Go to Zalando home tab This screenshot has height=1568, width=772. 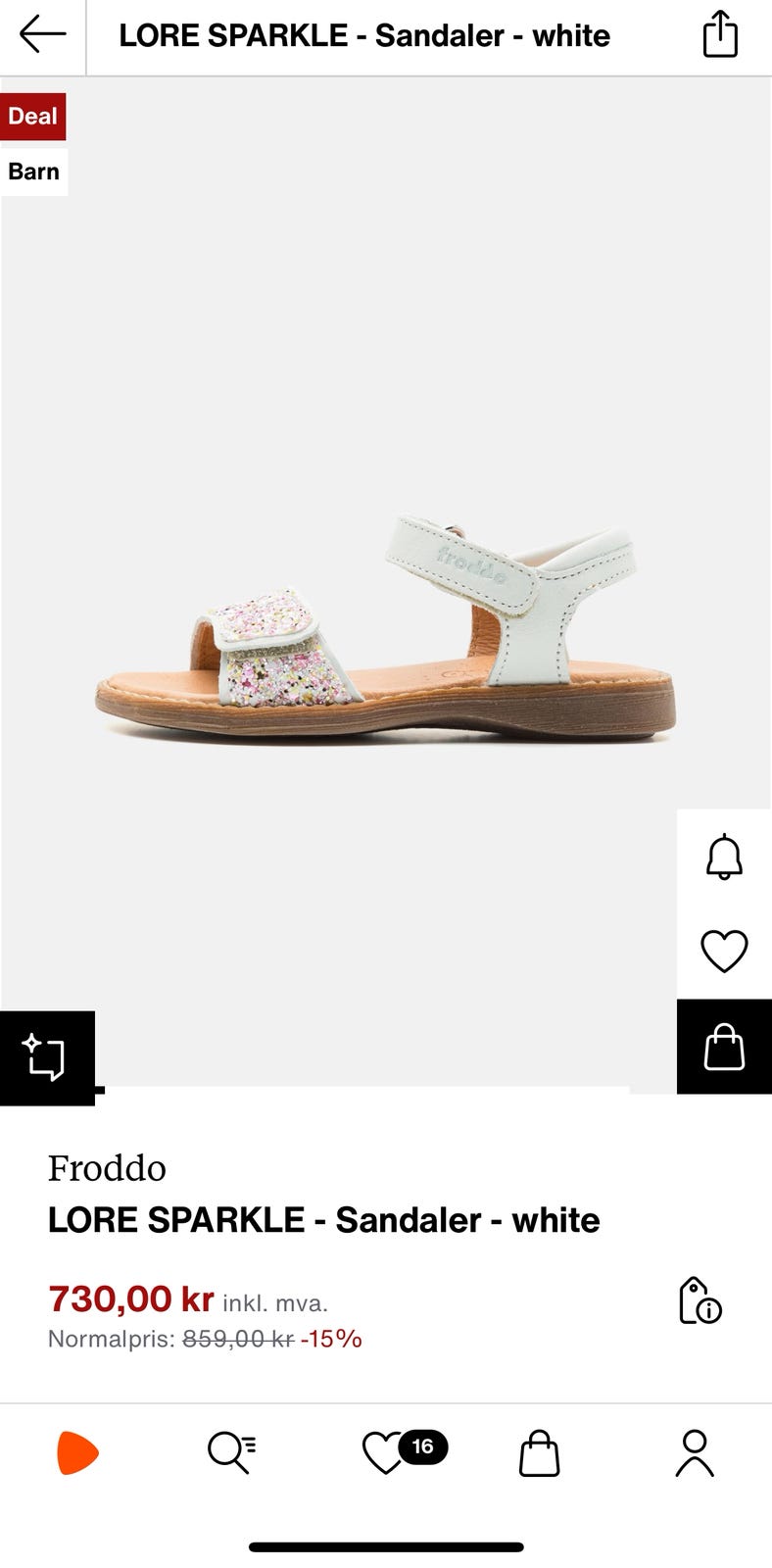(x=77, y=1452)
